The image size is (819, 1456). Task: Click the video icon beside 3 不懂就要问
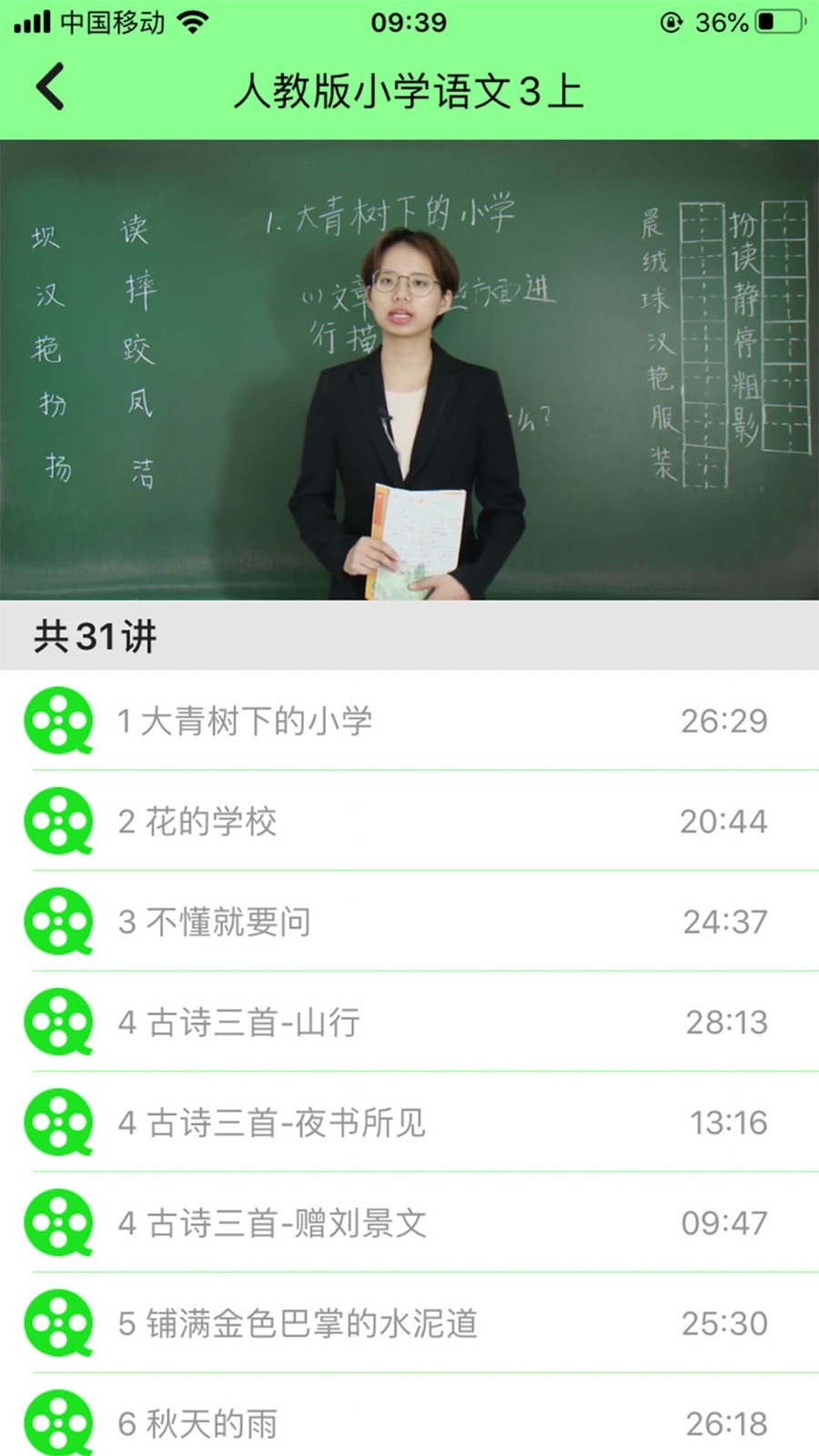click(58, 922)
